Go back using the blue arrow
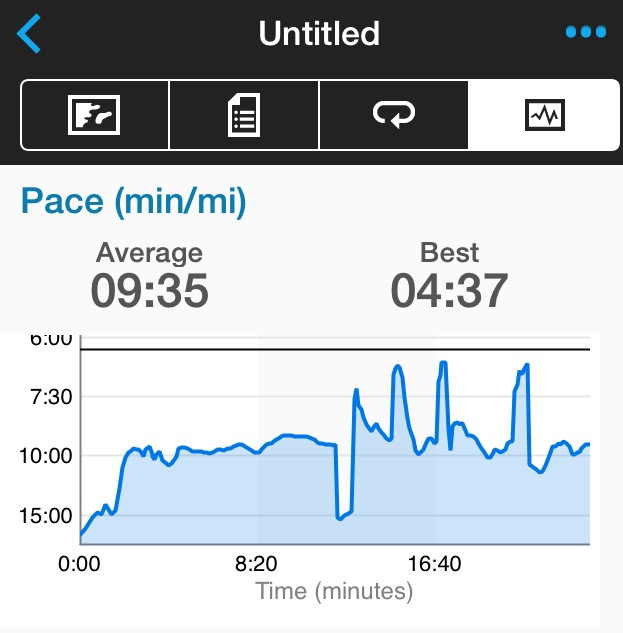The width and height of the screenshot is (623, 633). 30,33
